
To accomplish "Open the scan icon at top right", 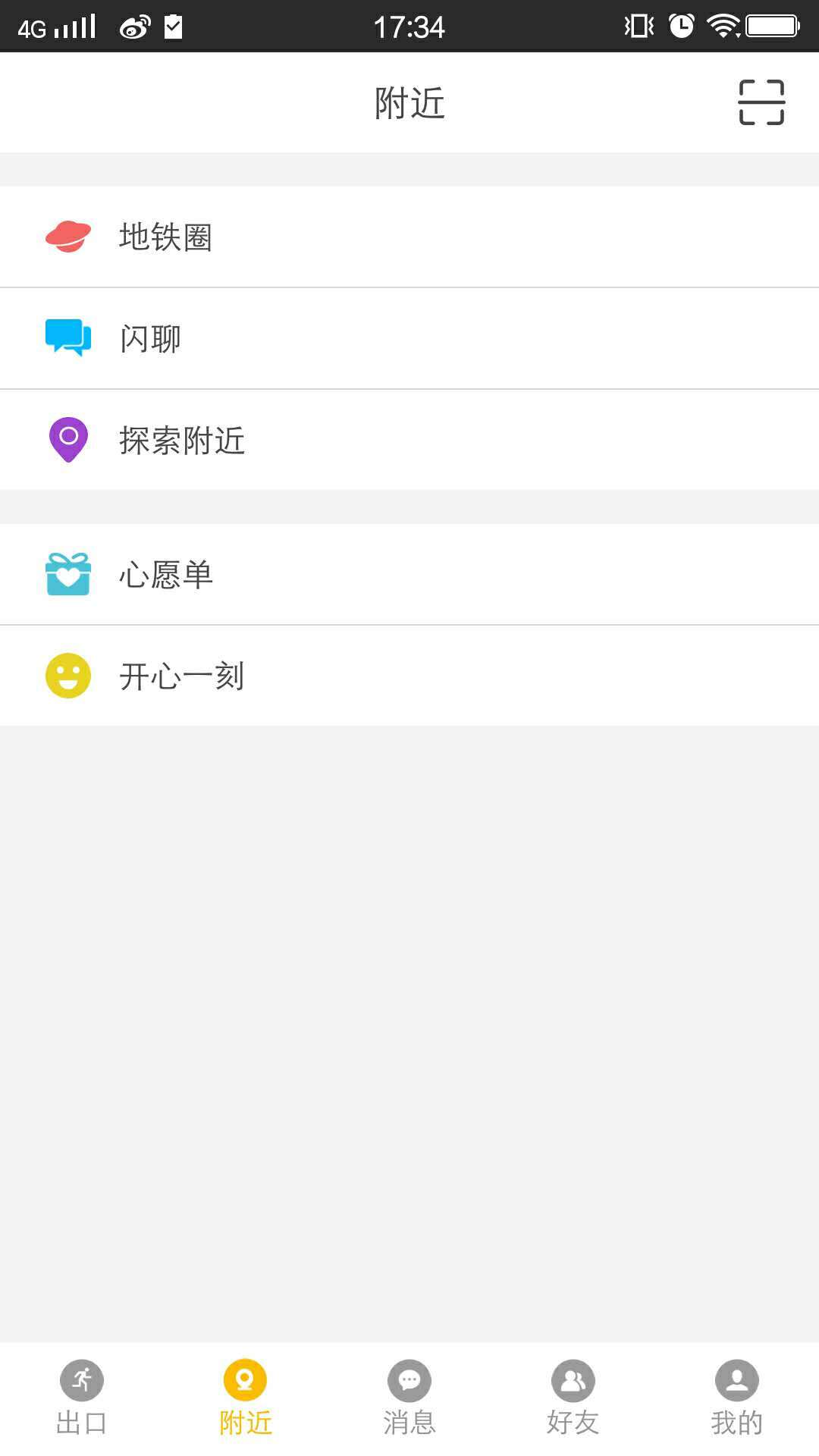I will pyautogui.click(x=762, y=102).
